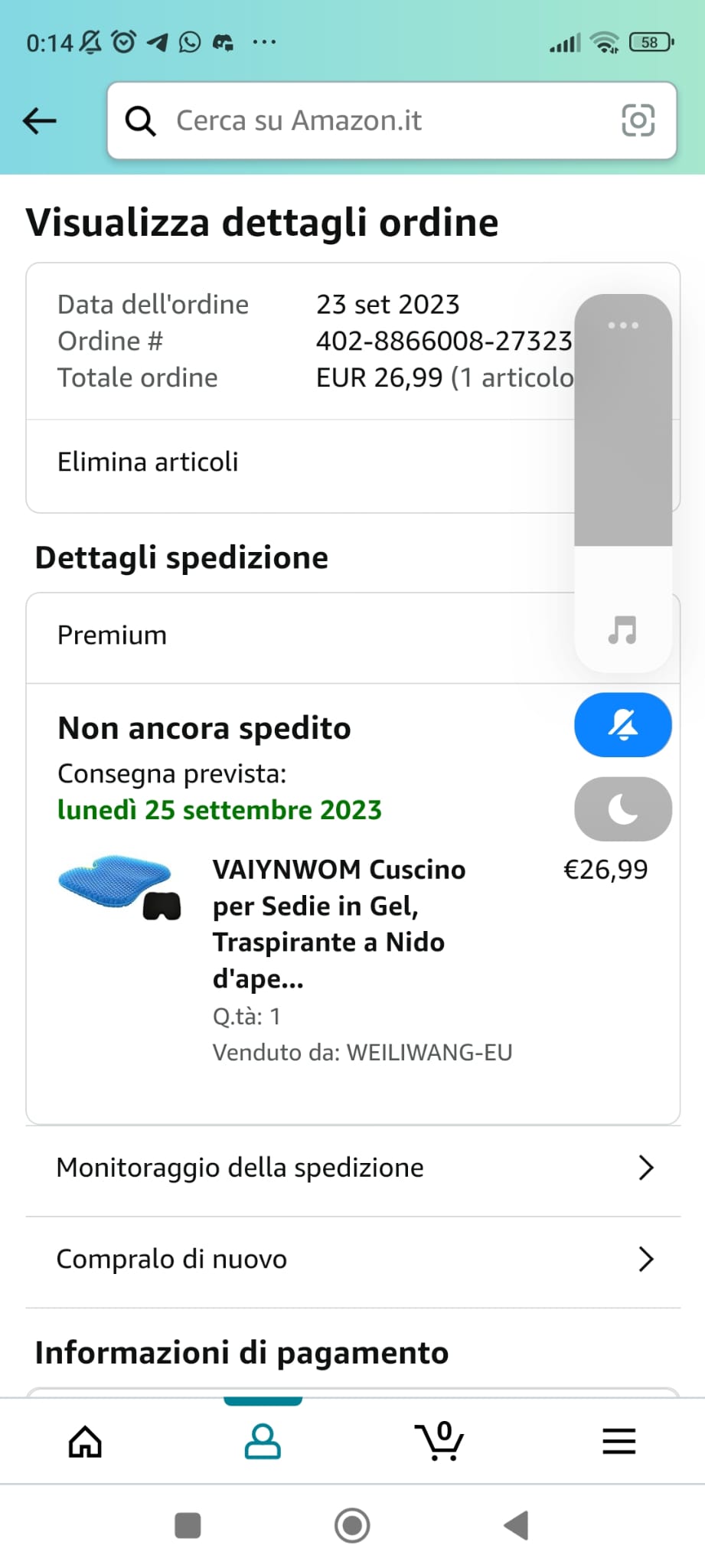Tap the system home button
705x1568 pixels.
[x=352, y=1525]
